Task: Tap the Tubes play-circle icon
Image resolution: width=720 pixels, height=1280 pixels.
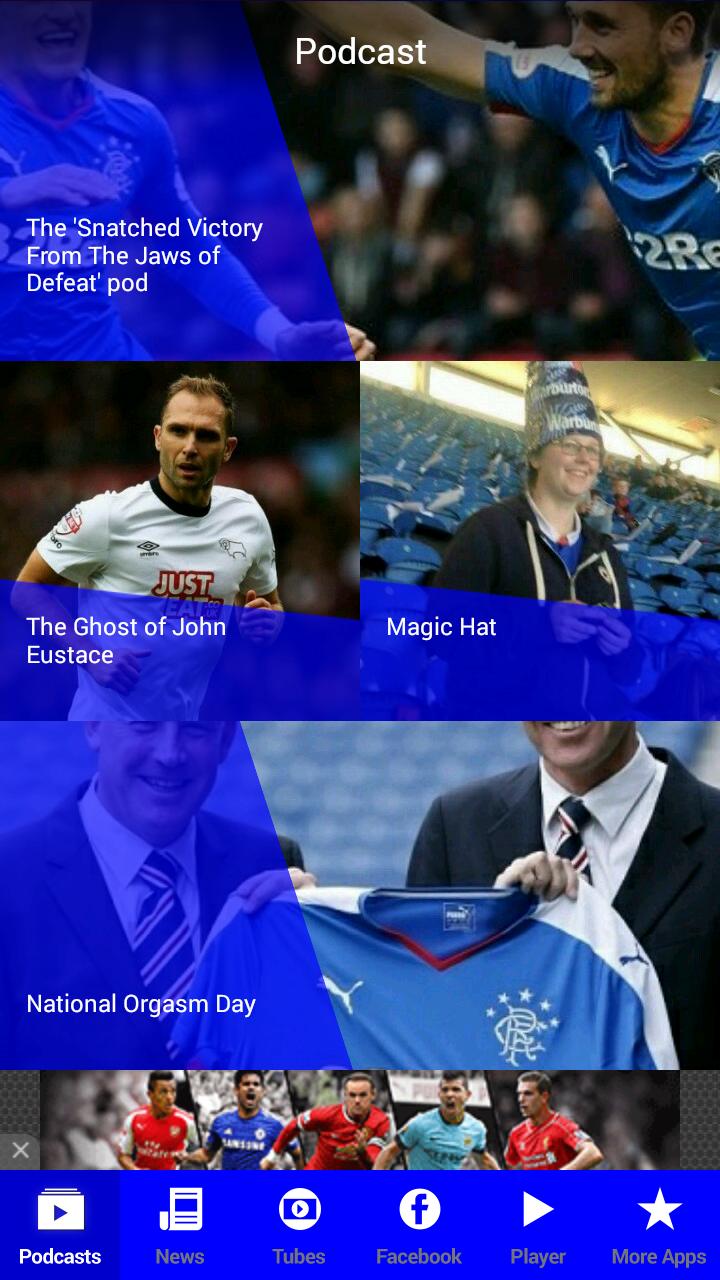Action: pyautogui.click(x=299, y=1209)
